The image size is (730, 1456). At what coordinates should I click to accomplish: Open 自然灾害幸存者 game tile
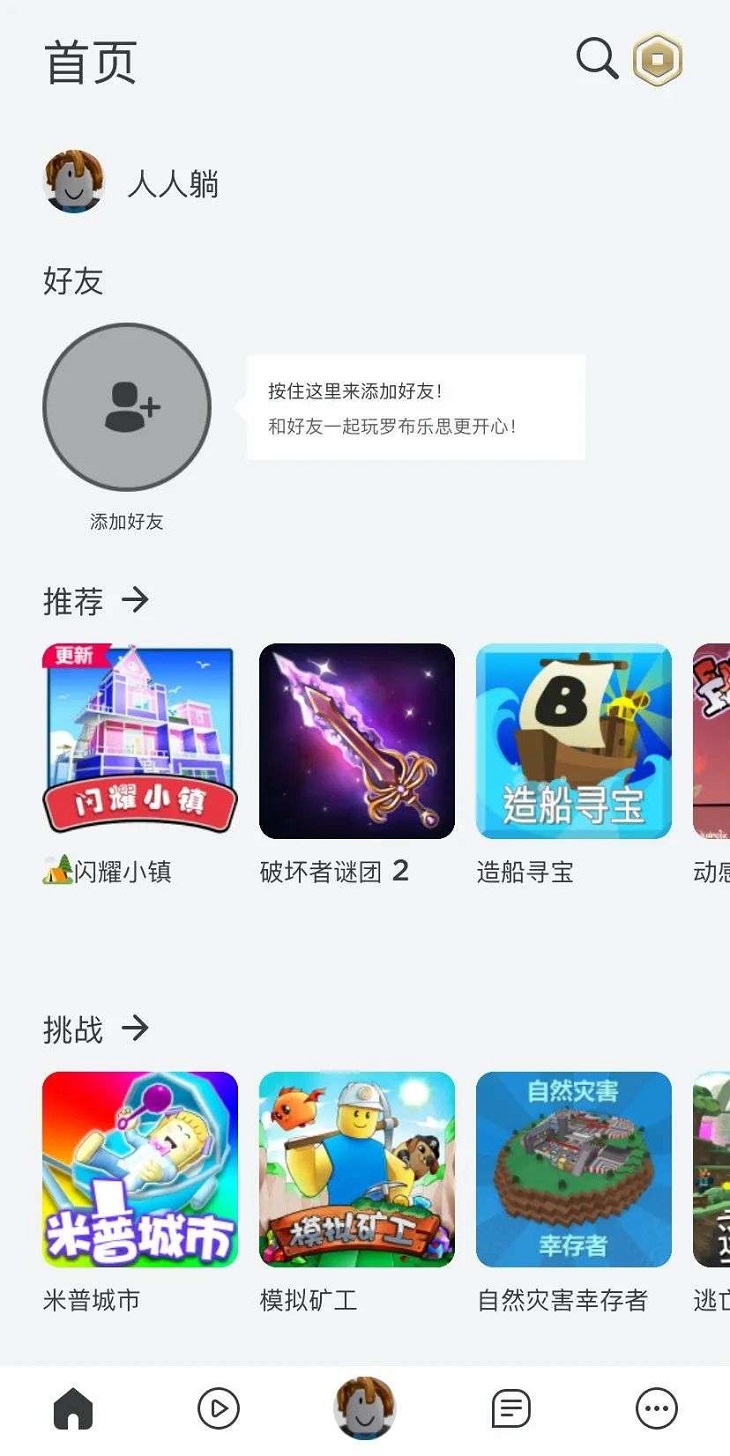point(573,1169)
